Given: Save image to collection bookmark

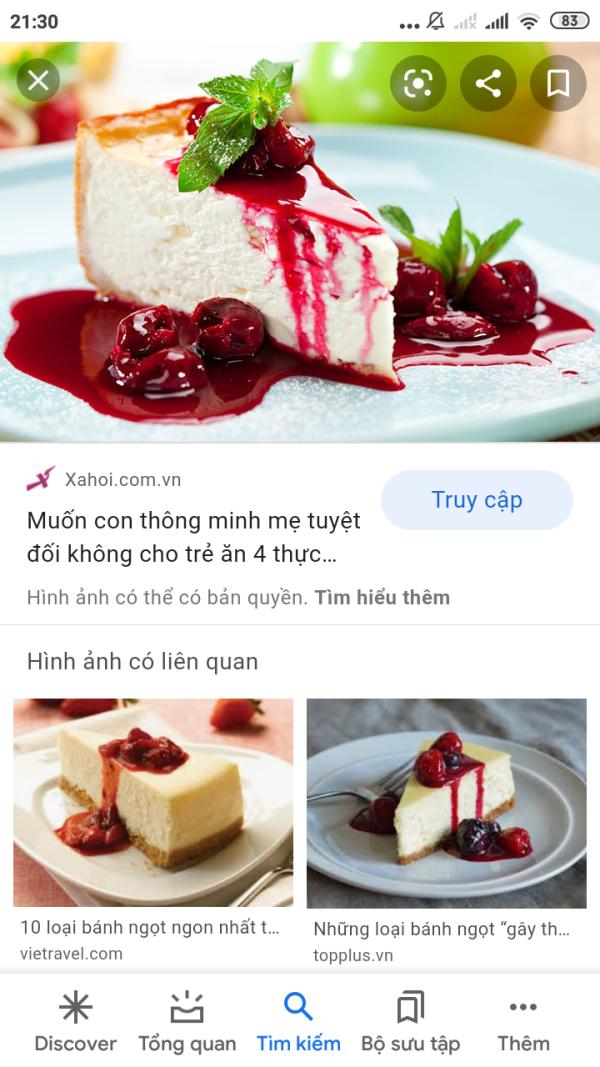Looking at the screenshot, I should (558, 83).
